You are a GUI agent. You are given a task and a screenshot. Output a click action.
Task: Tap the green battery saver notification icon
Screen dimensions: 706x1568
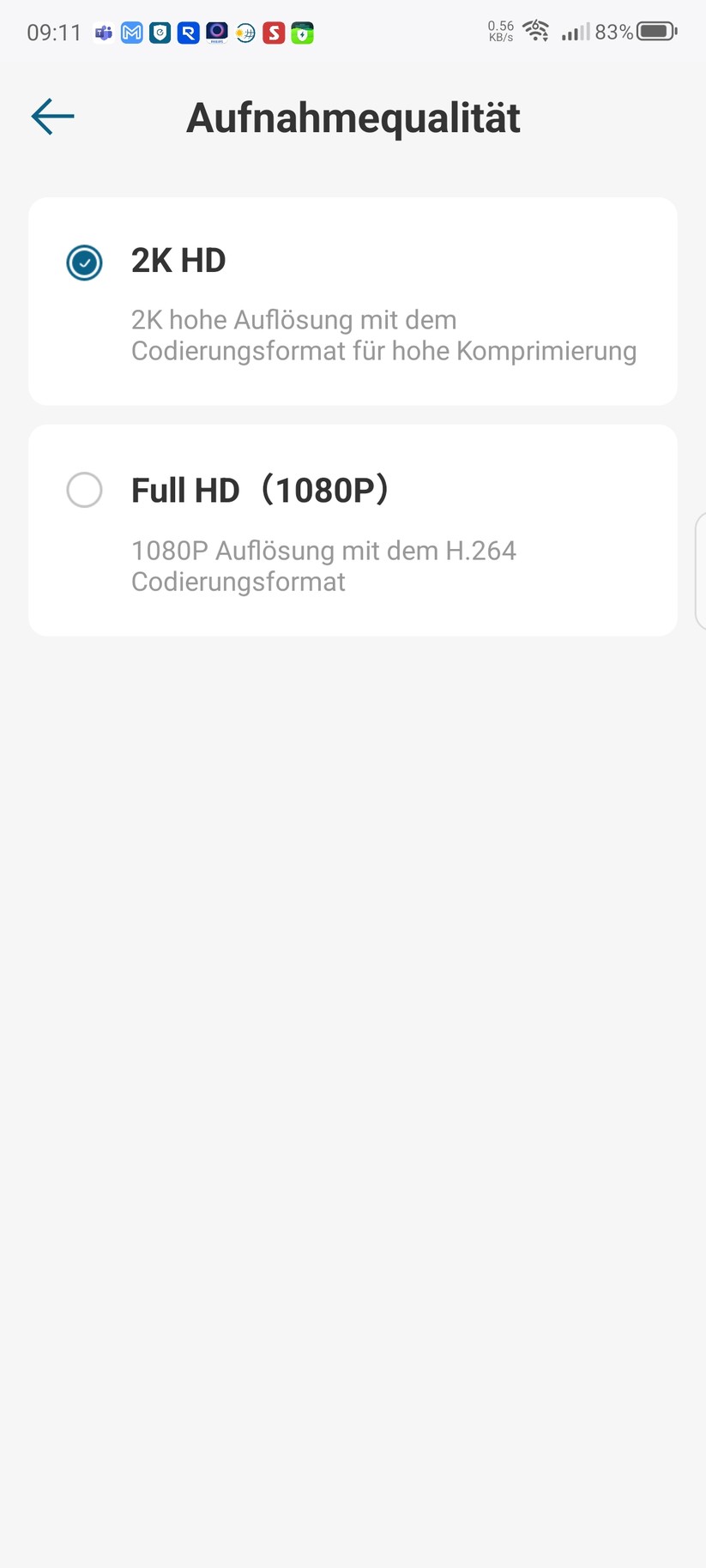click(301, 33)
